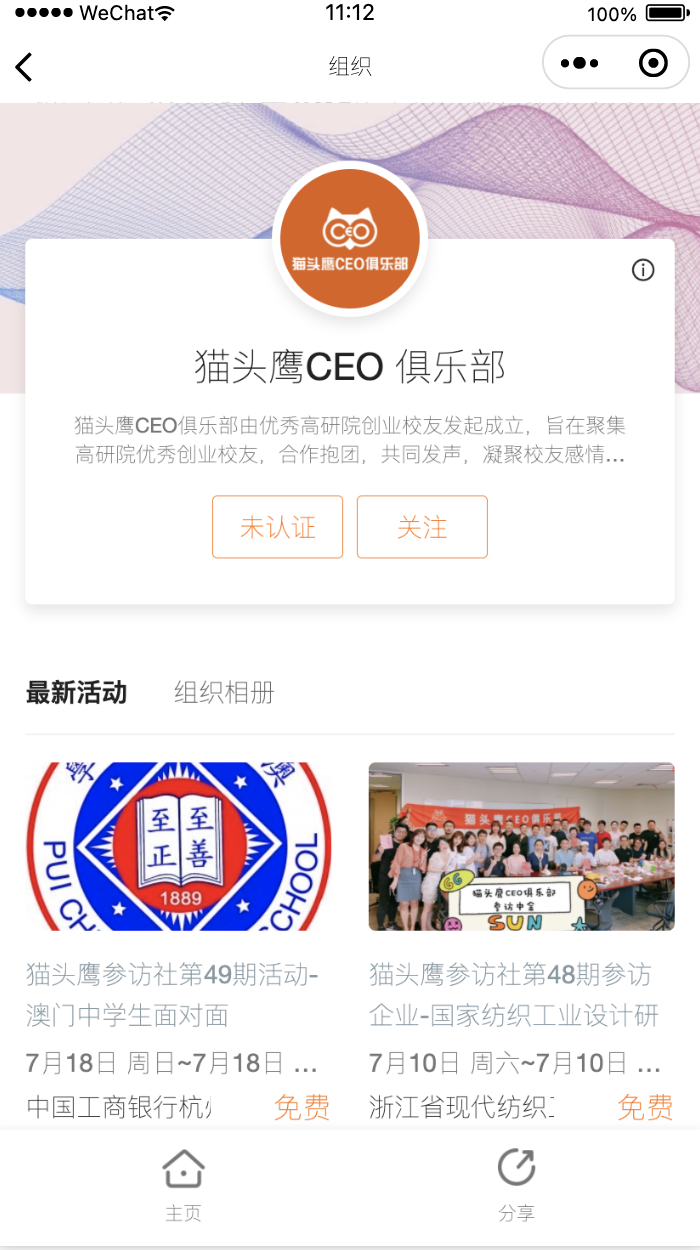Follow the club with 关注
700x1250 pixels.
422,527
